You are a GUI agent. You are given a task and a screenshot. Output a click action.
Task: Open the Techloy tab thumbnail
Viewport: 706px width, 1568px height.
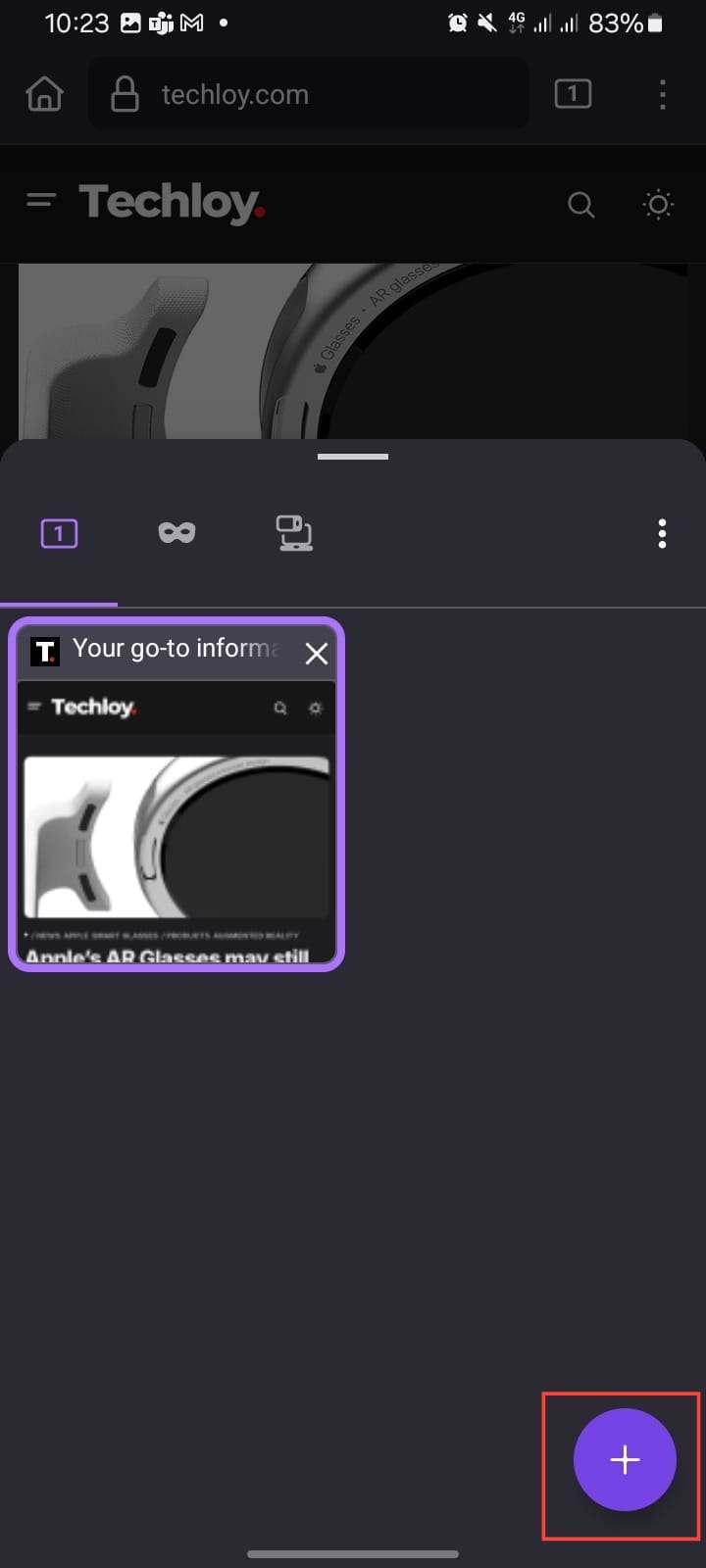(176, 823)
